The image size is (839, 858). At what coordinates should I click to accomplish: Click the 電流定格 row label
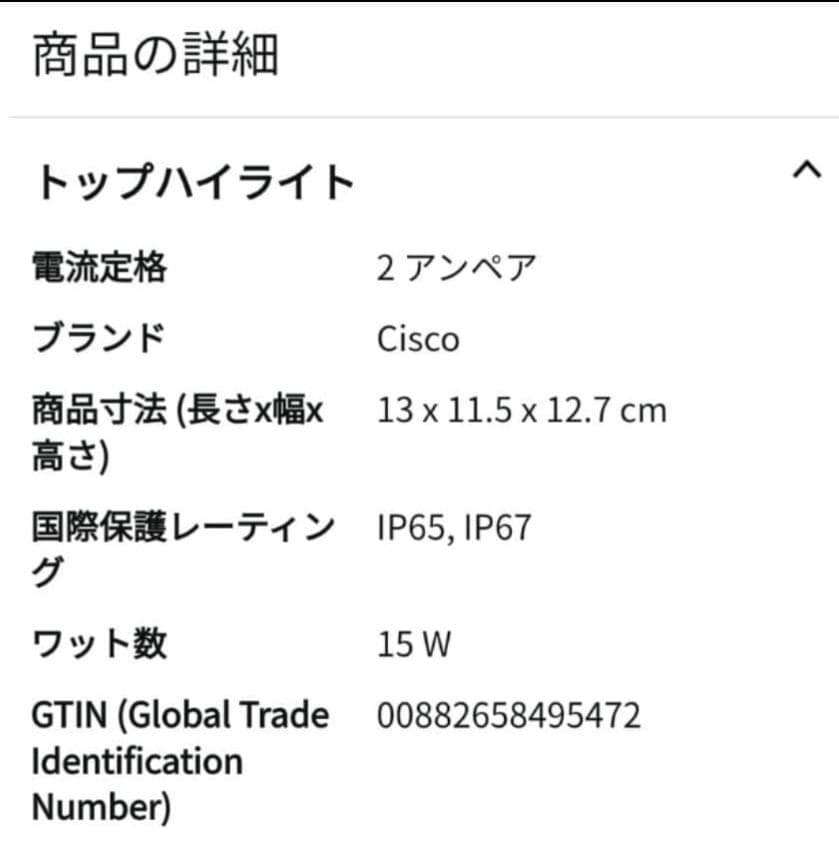point(100,268)
